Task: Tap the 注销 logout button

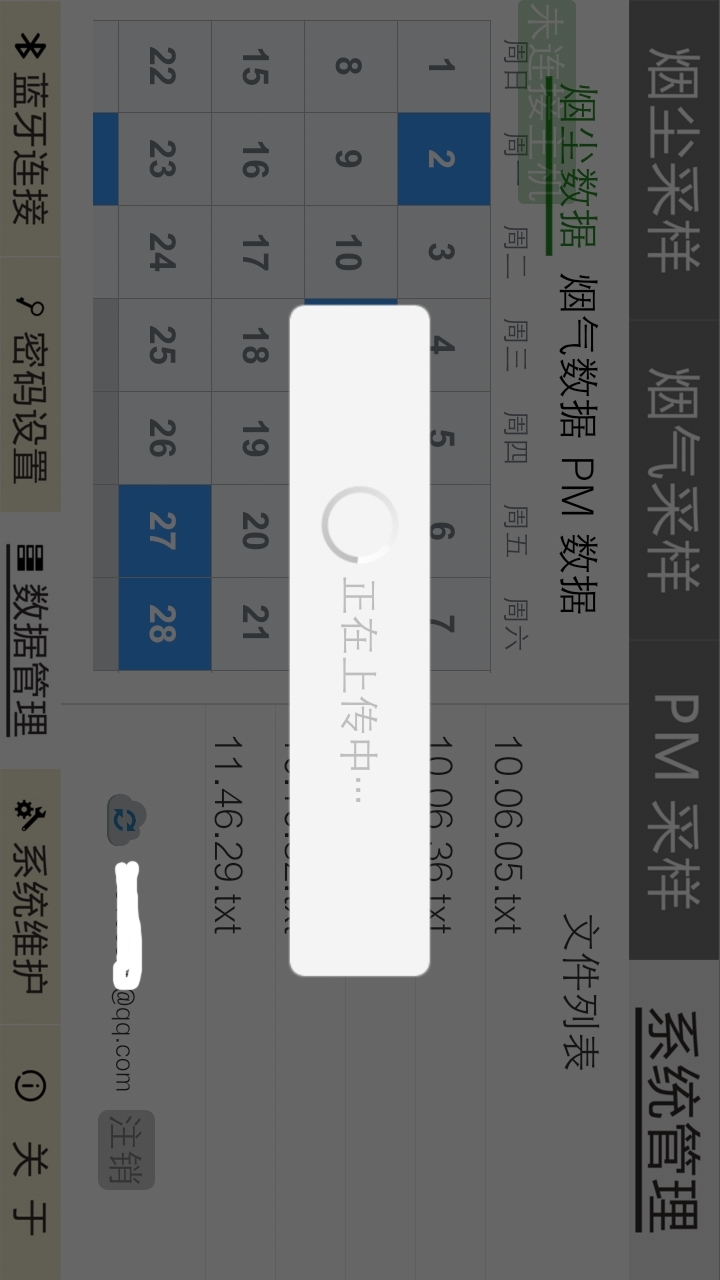Action: (126, 1149)
